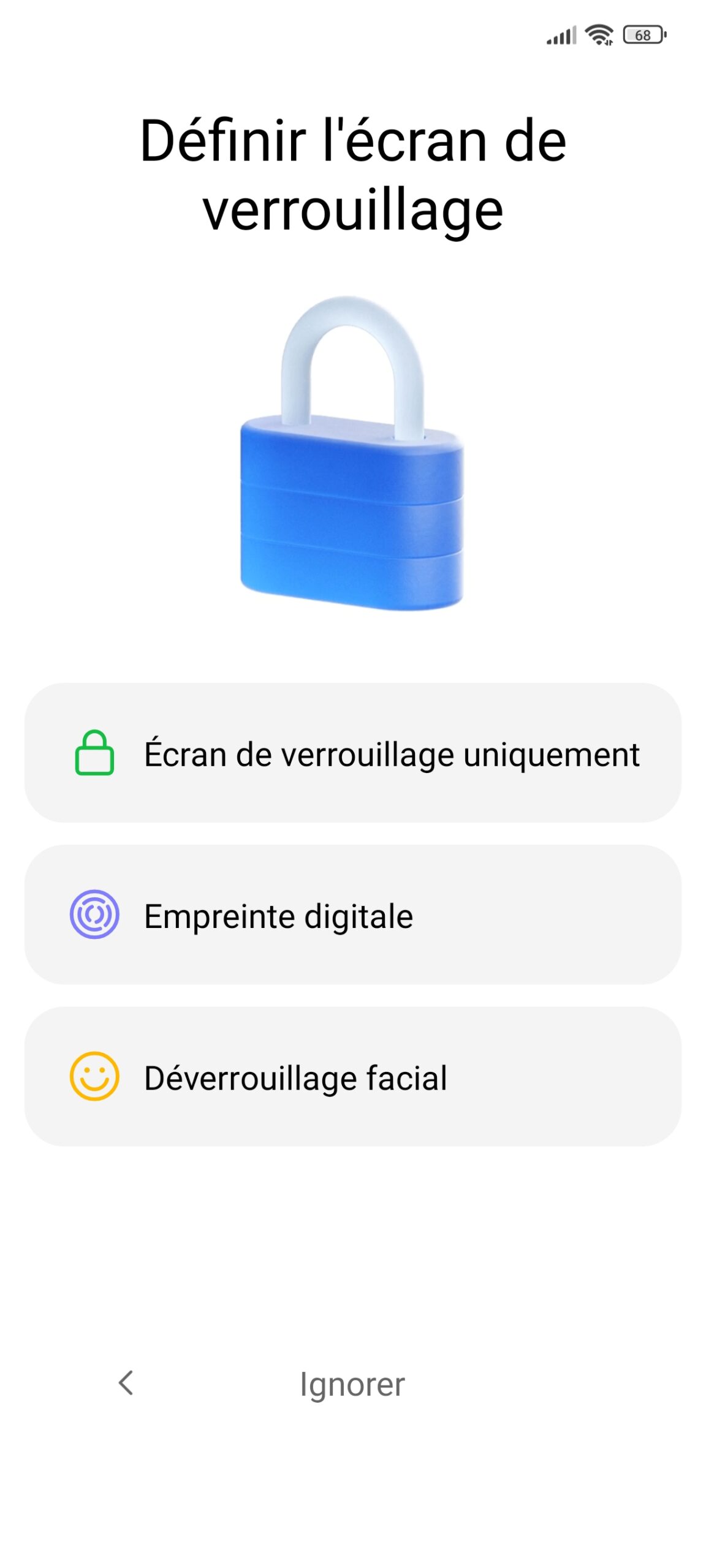Go back with the bottom arrow
This screenshot has height=1568, width=706.
(126, 1382)
